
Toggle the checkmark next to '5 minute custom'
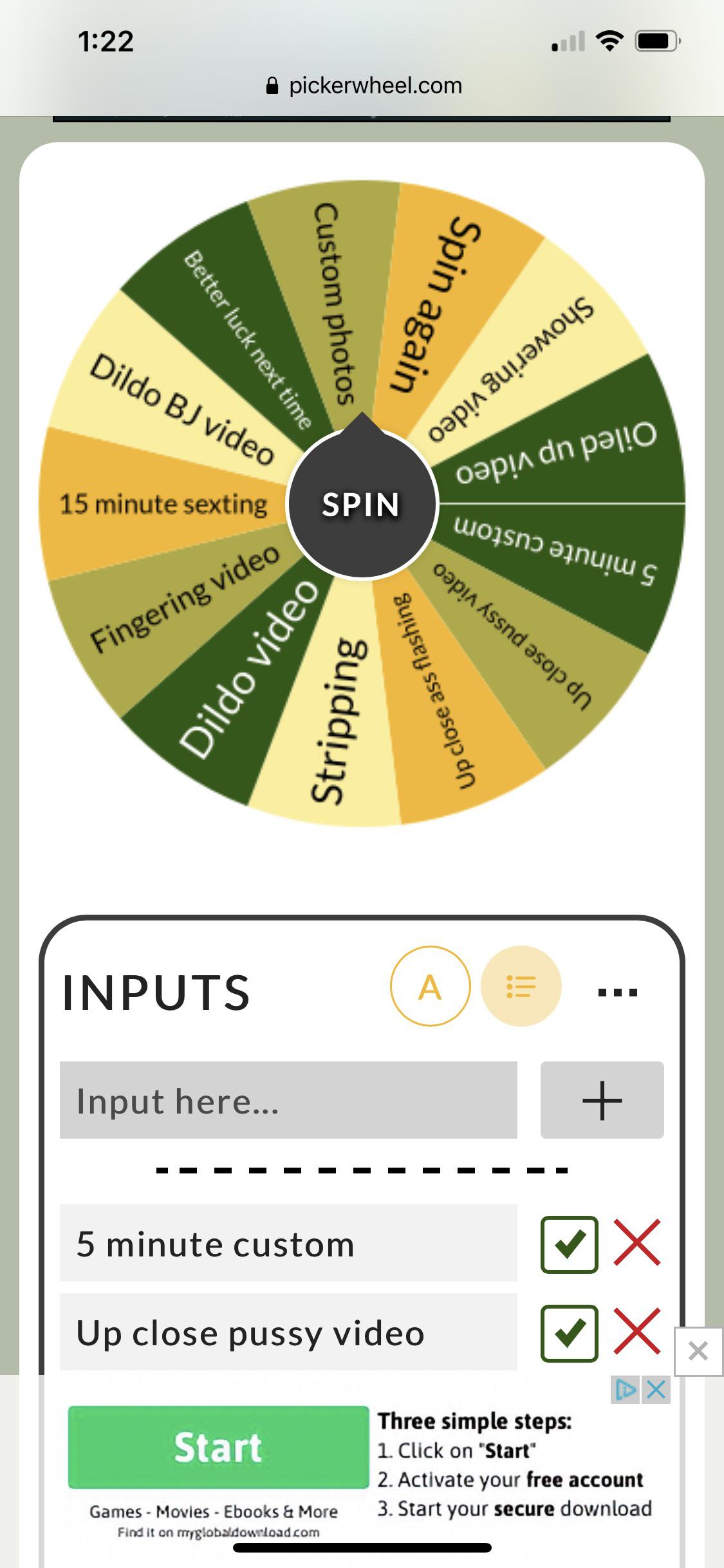point(569,1244)
